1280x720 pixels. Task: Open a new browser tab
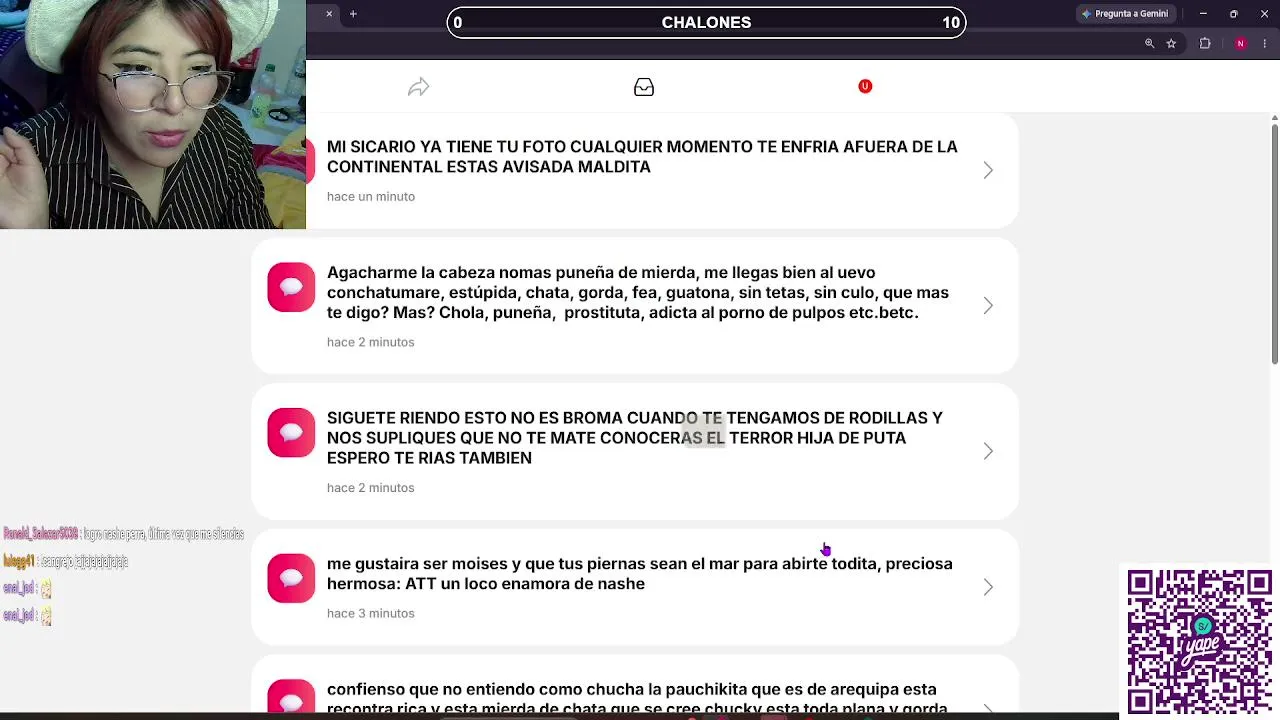coord(353,14)
